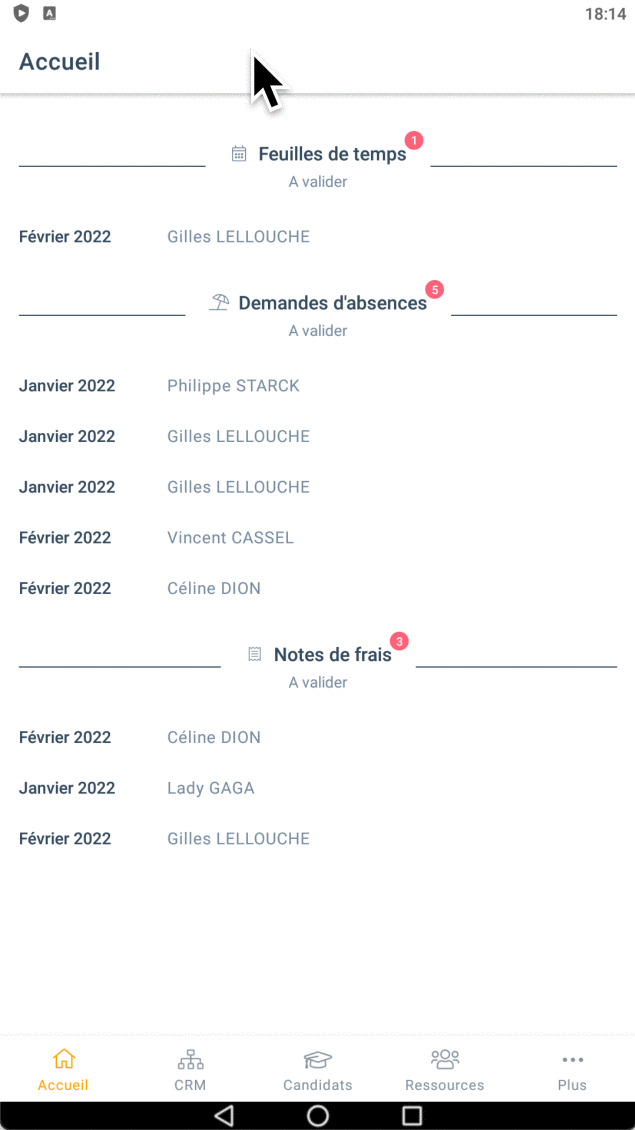Open Vincent CASSEL's absence request
The width and height of the screenshot is (635, 1130).
pos(317,538)
